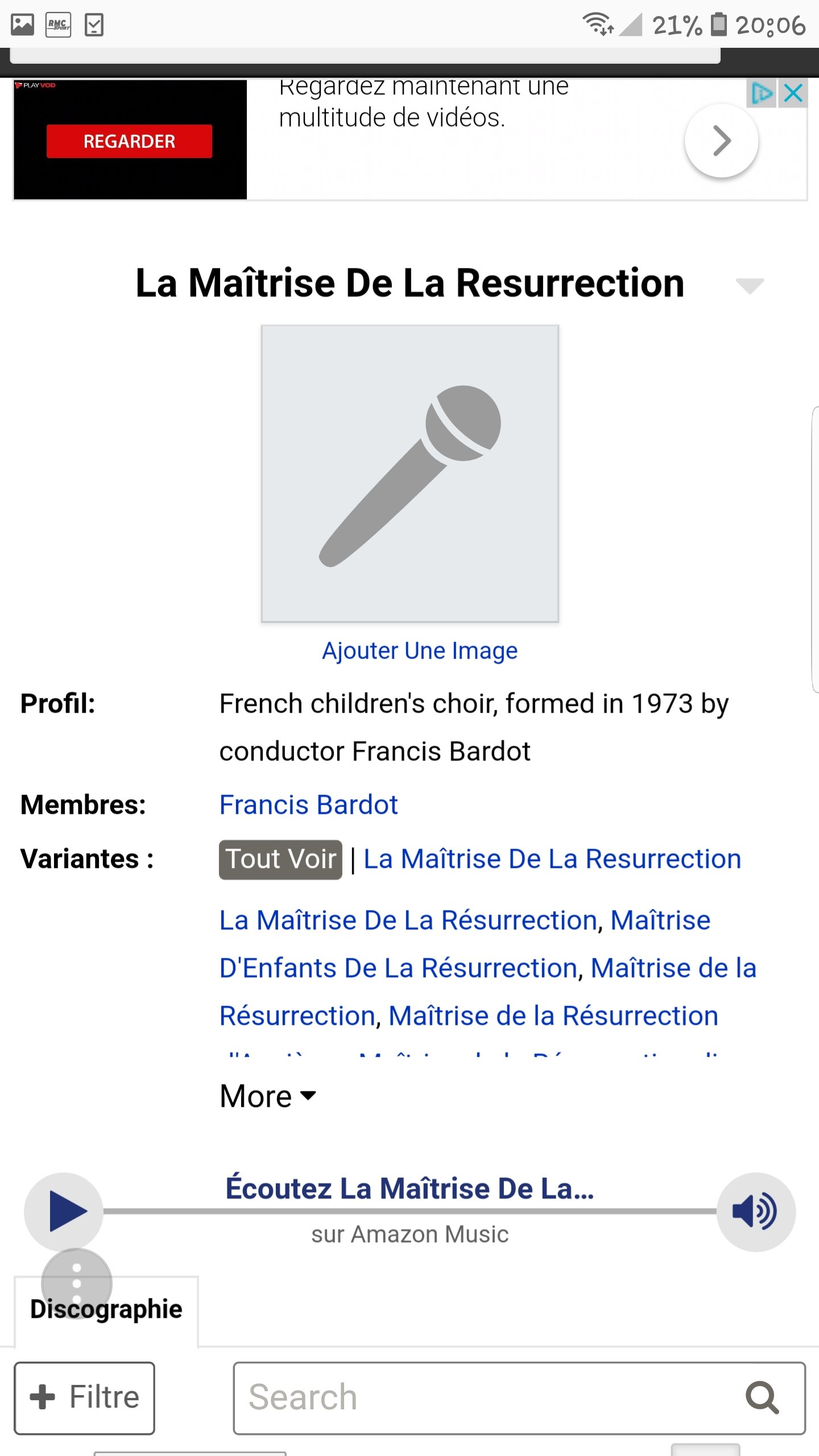Close the advertisement banner

[x=793, y=93]
